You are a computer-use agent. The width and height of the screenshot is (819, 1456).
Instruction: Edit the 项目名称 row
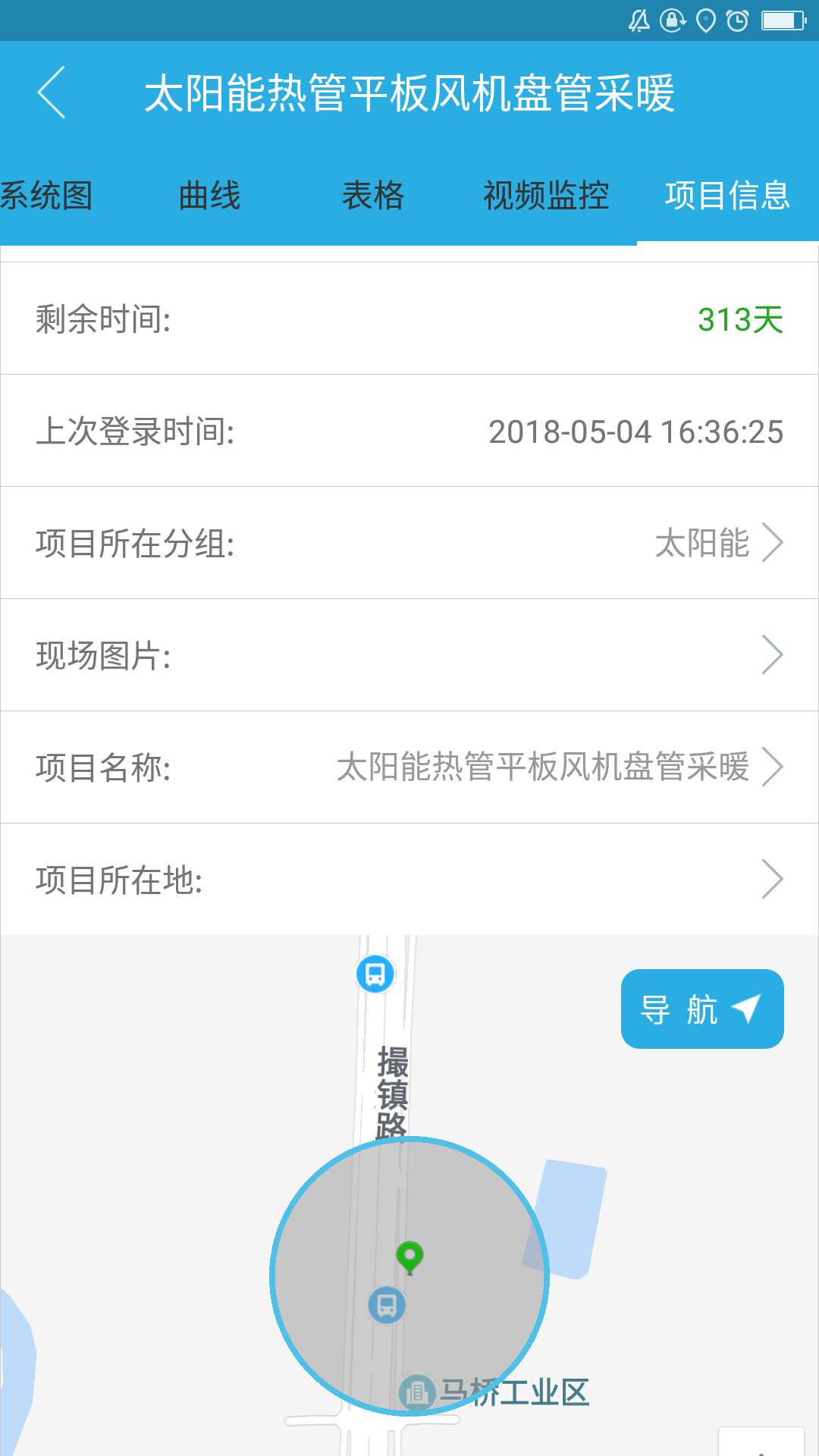(x=409, y=767)
